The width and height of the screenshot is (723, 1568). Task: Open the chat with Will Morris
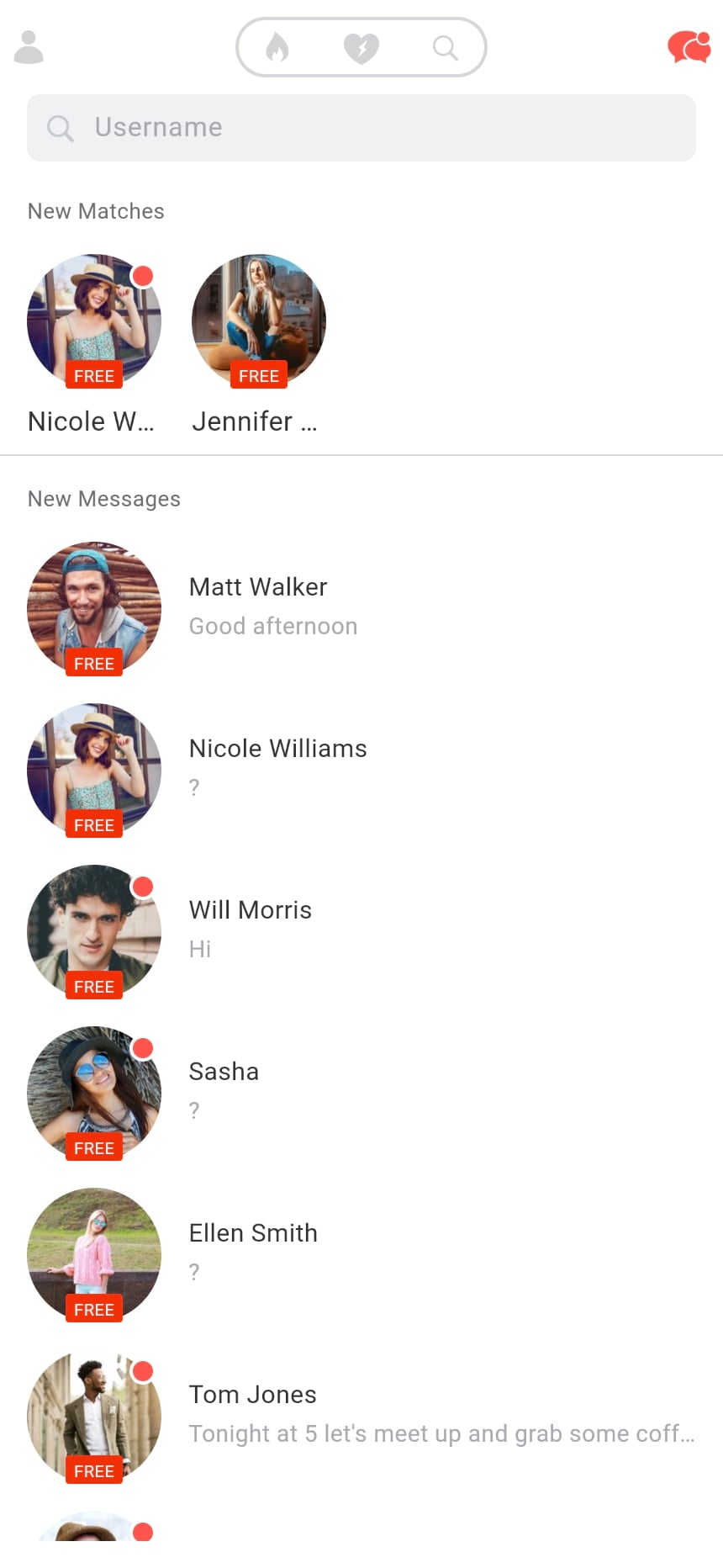point(361,930)
